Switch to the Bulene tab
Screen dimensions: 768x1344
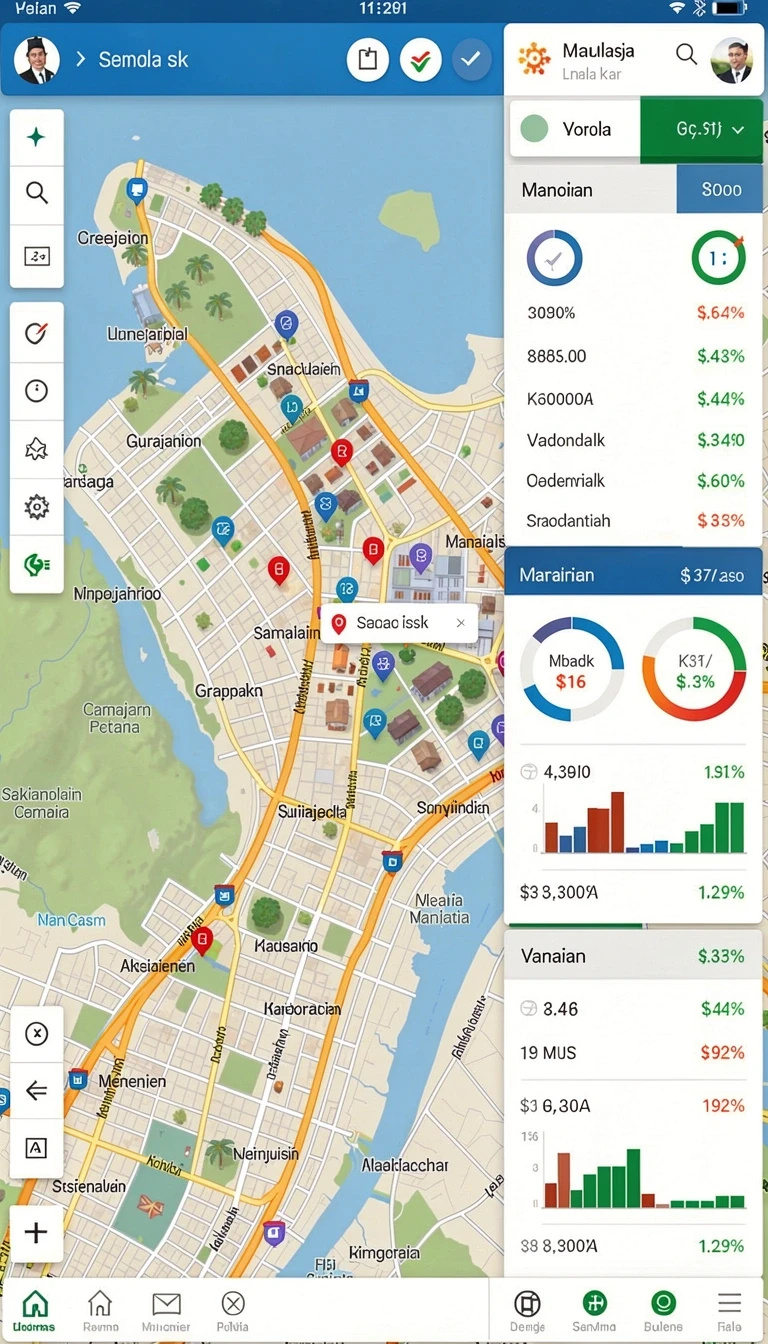coord(663,1309)
